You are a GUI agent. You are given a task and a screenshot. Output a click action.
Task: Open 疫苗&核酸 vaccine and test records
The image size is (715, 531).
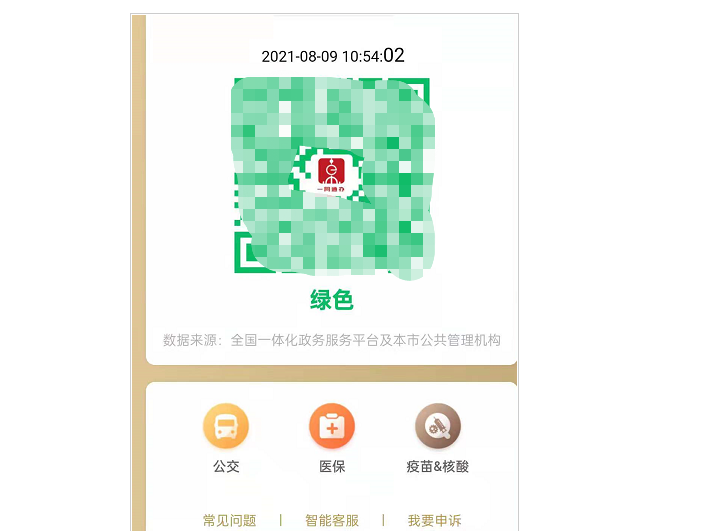(x=437, y=428)
